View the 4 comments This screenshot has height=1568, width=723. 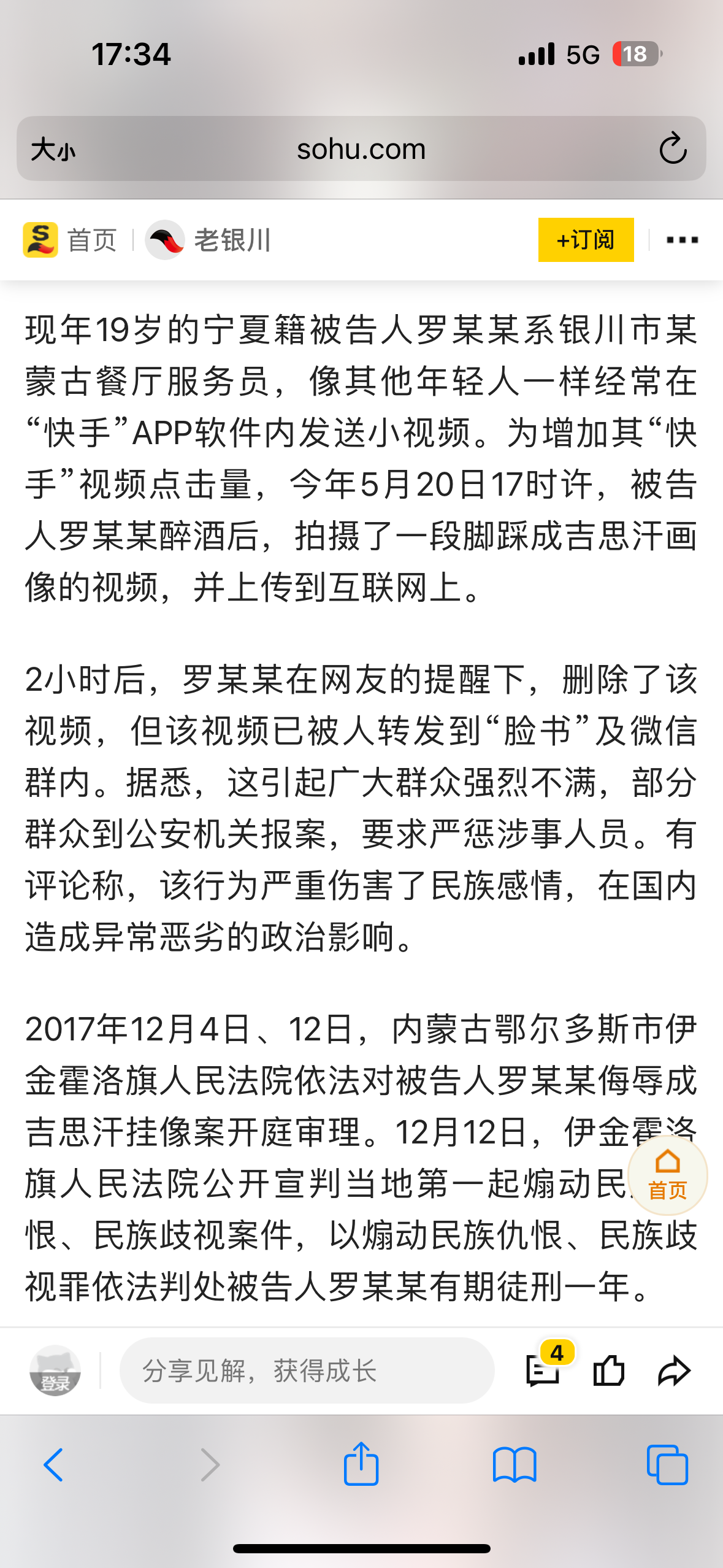tap(545, 1367)
